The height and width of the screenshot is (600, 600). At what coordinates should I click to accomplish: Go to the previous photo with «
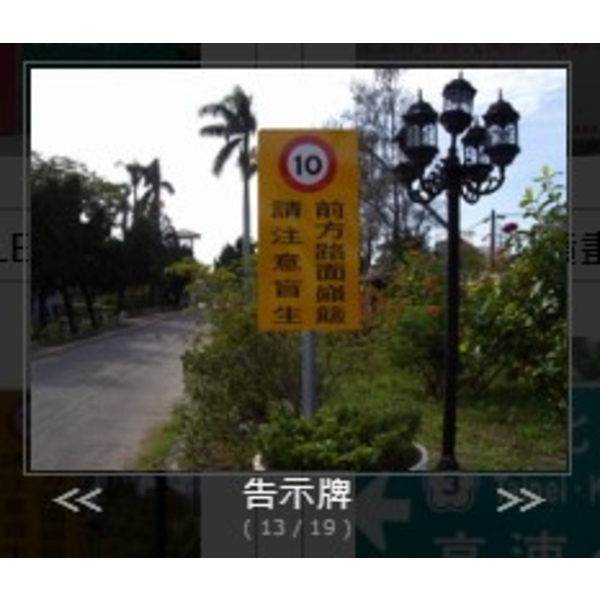(x=78, y=499)
